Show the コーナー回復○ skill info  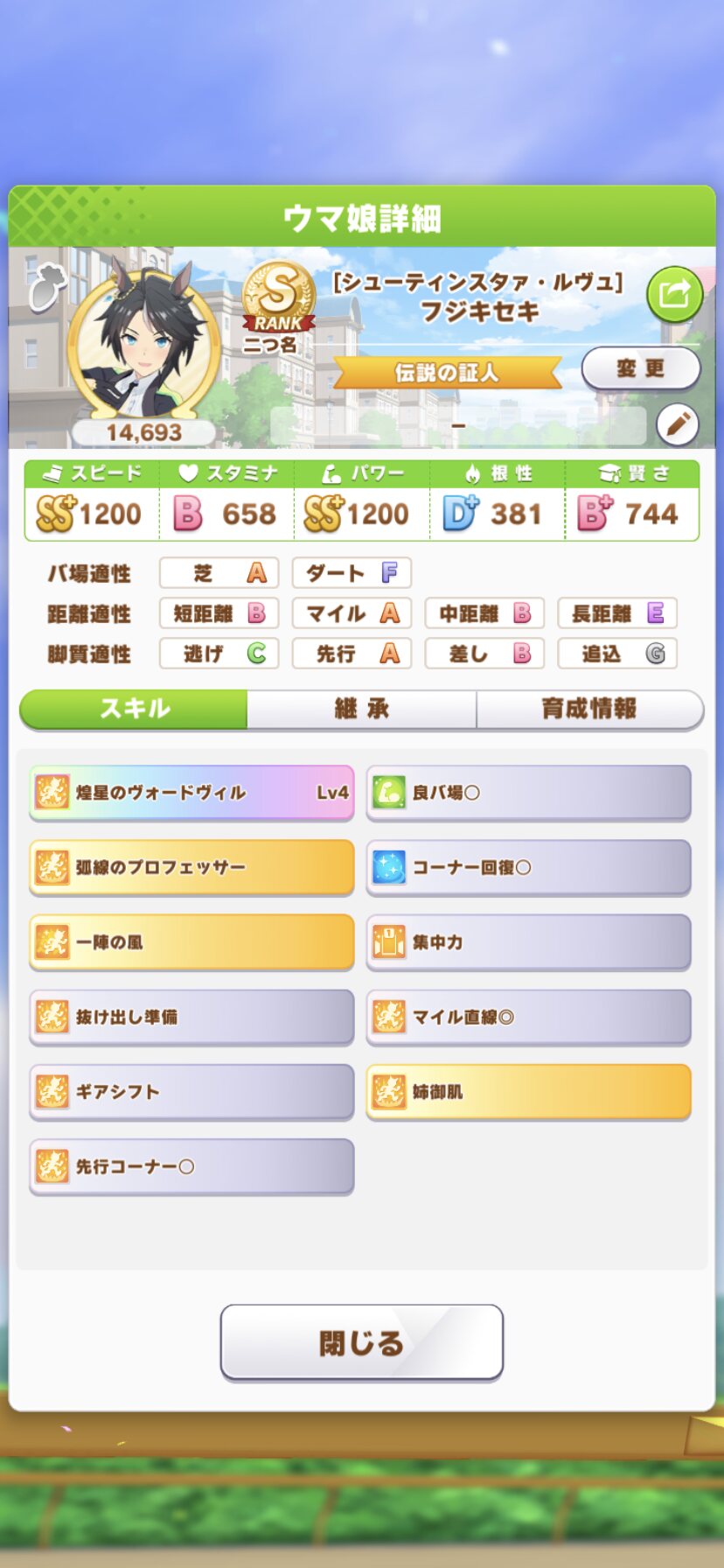[x=528, y=867]
